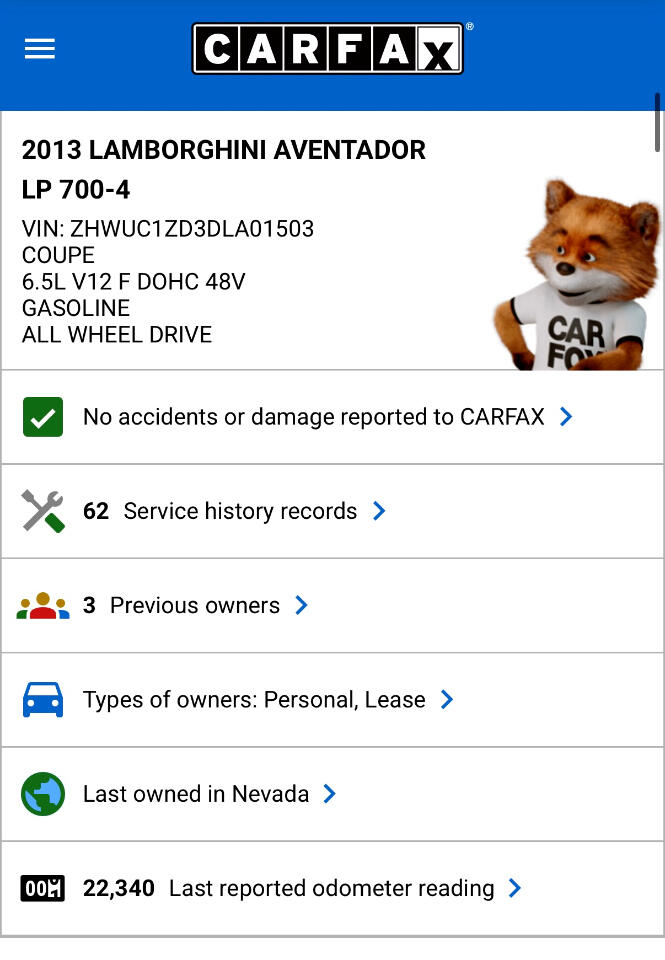Open the 62 service history records

tap(240, 511)
